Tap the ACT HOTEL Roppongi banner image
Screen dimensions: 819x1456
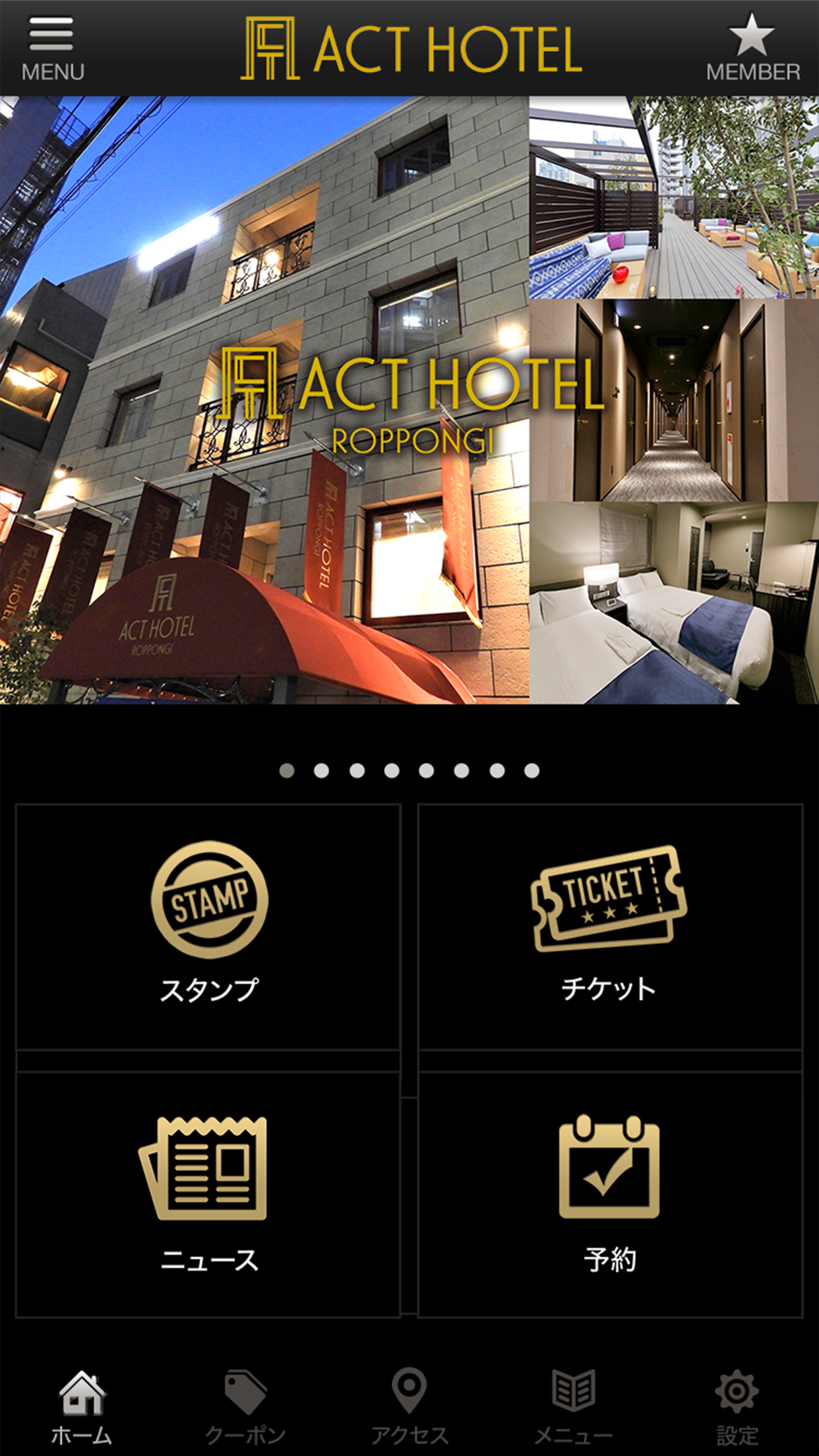(409, 400)
